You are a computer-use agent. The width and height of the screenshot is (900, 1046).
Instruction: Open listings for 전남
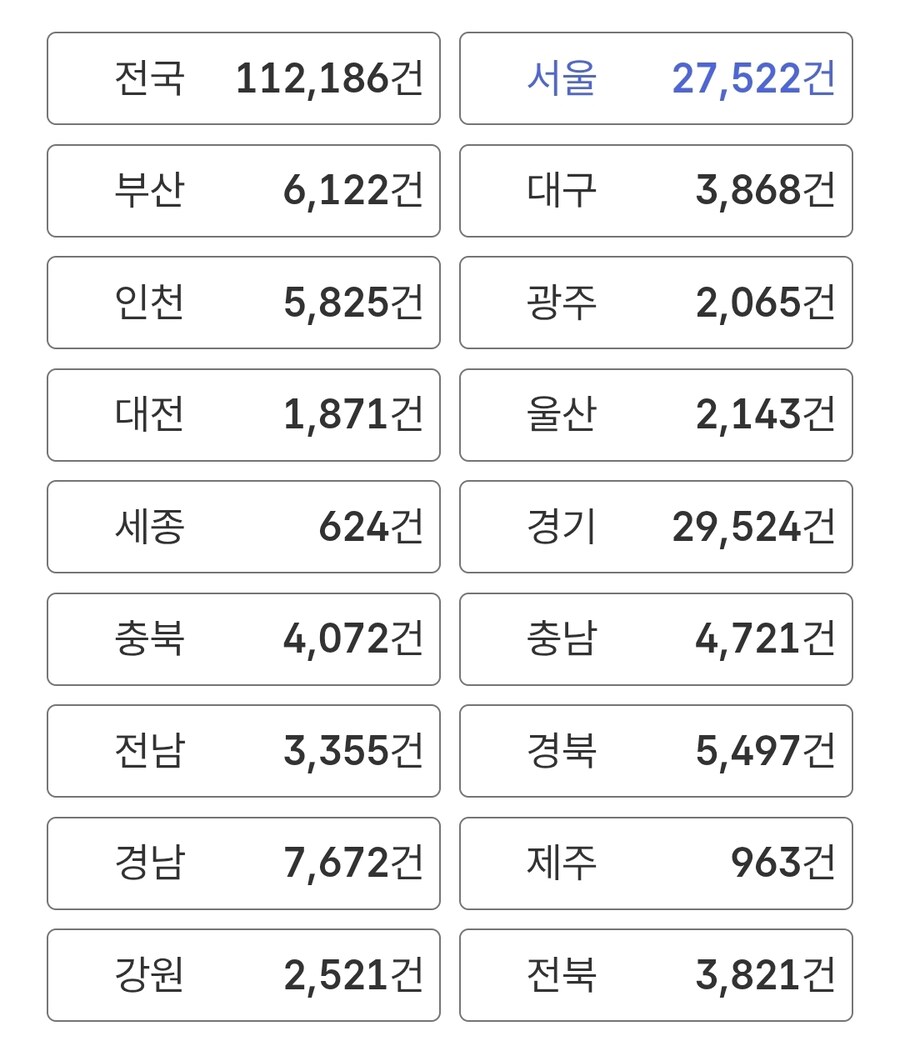point(243,750)
